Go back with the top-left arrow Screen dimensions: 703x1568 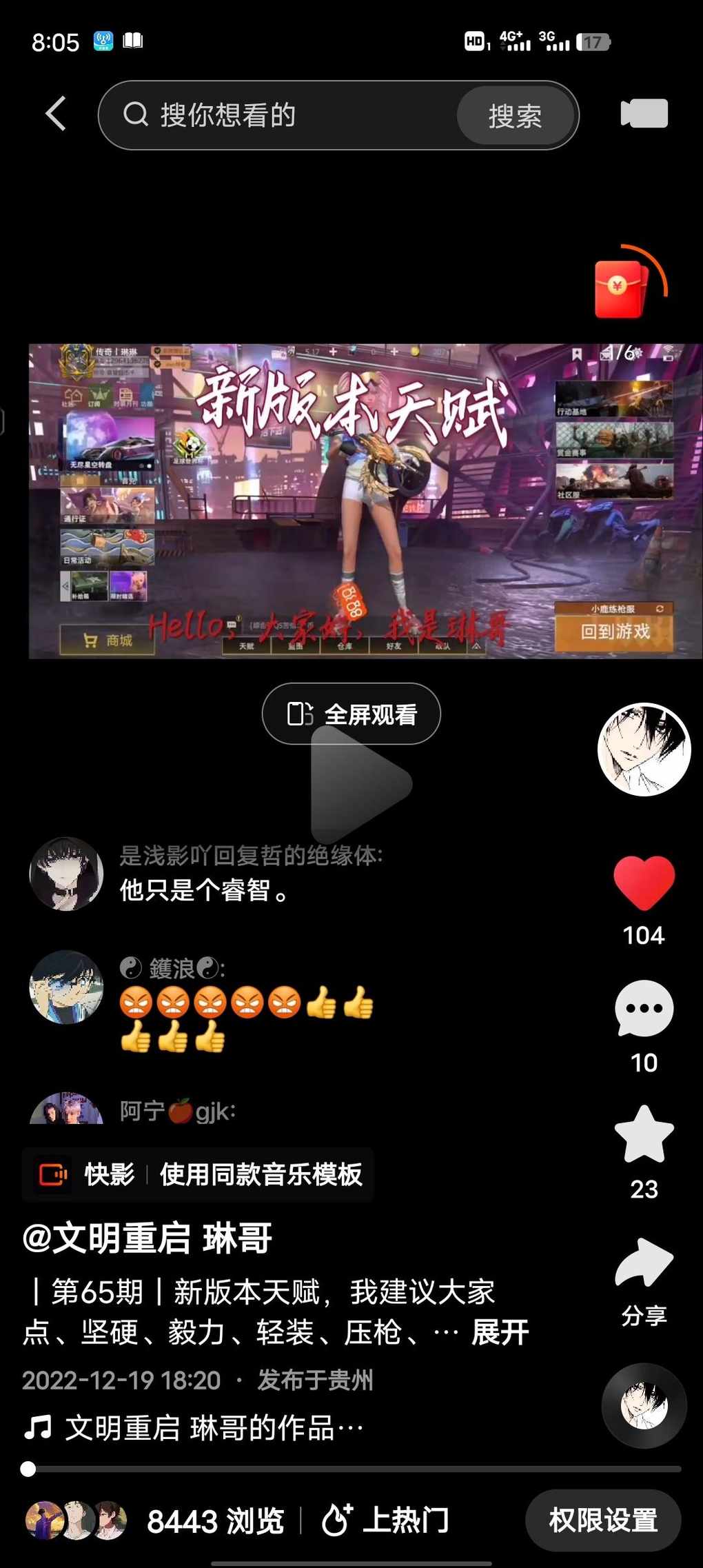coord(56,114)
